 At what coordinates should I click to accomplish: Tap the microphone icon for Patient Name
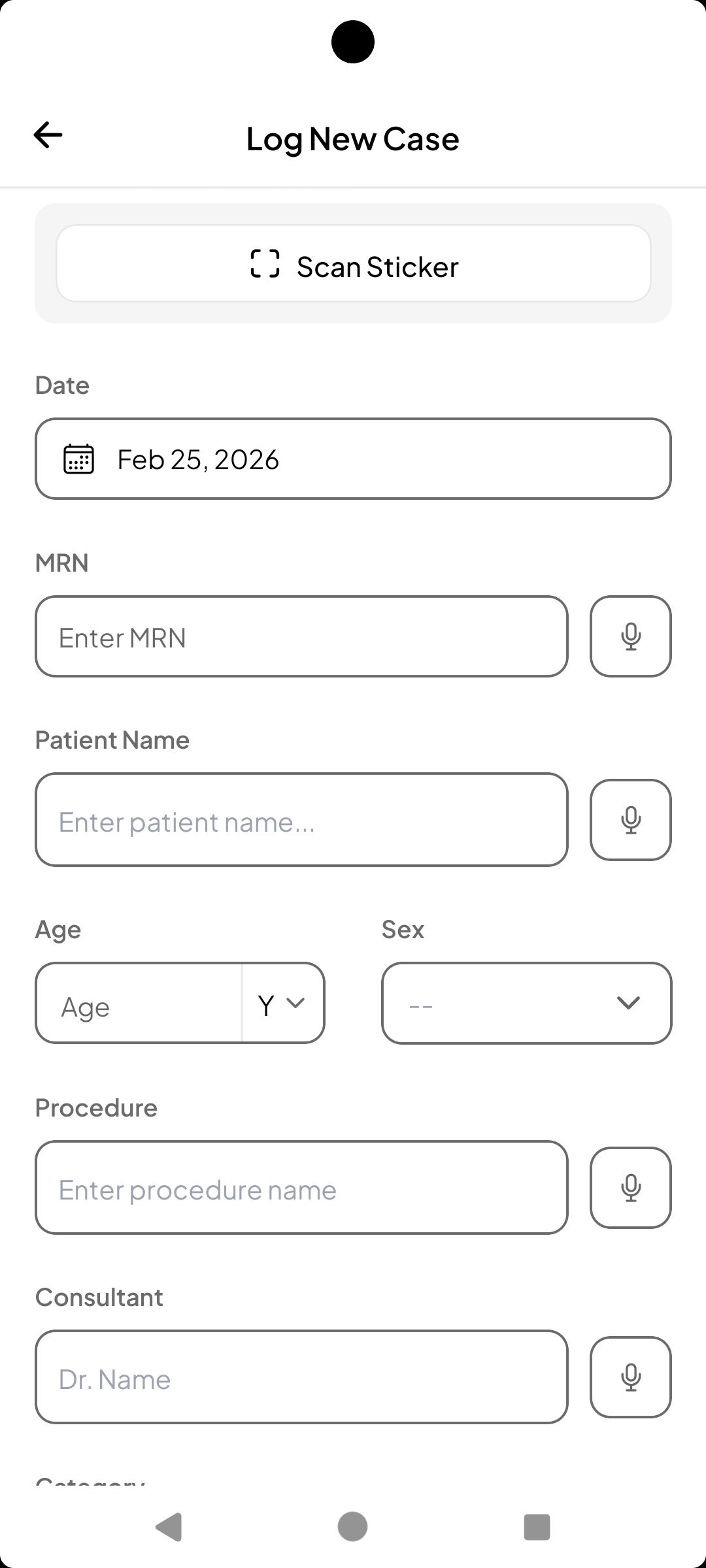[x=630, y=819]
